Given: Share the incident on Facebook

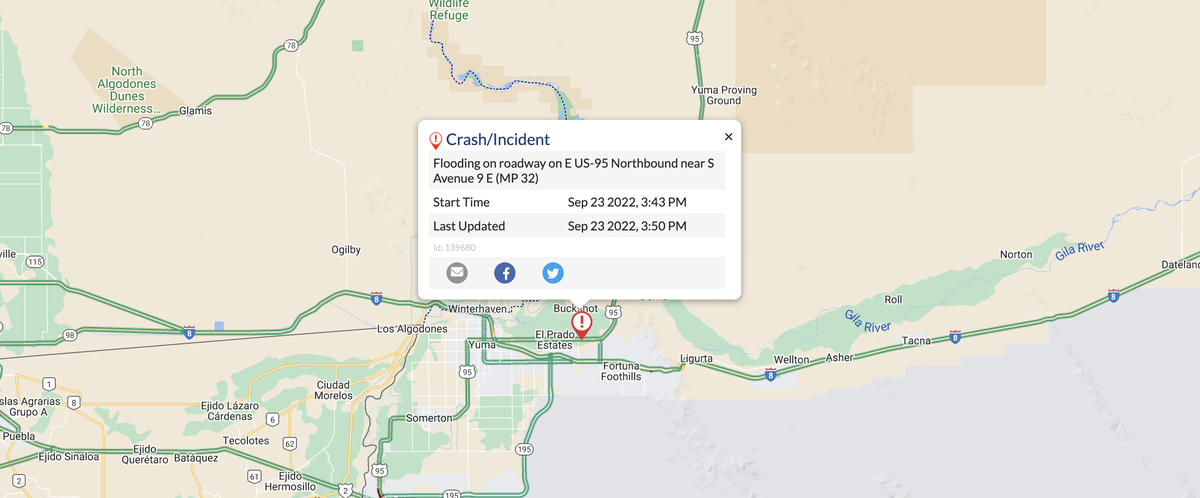Looking at the screenshot, I should [505, 272].
